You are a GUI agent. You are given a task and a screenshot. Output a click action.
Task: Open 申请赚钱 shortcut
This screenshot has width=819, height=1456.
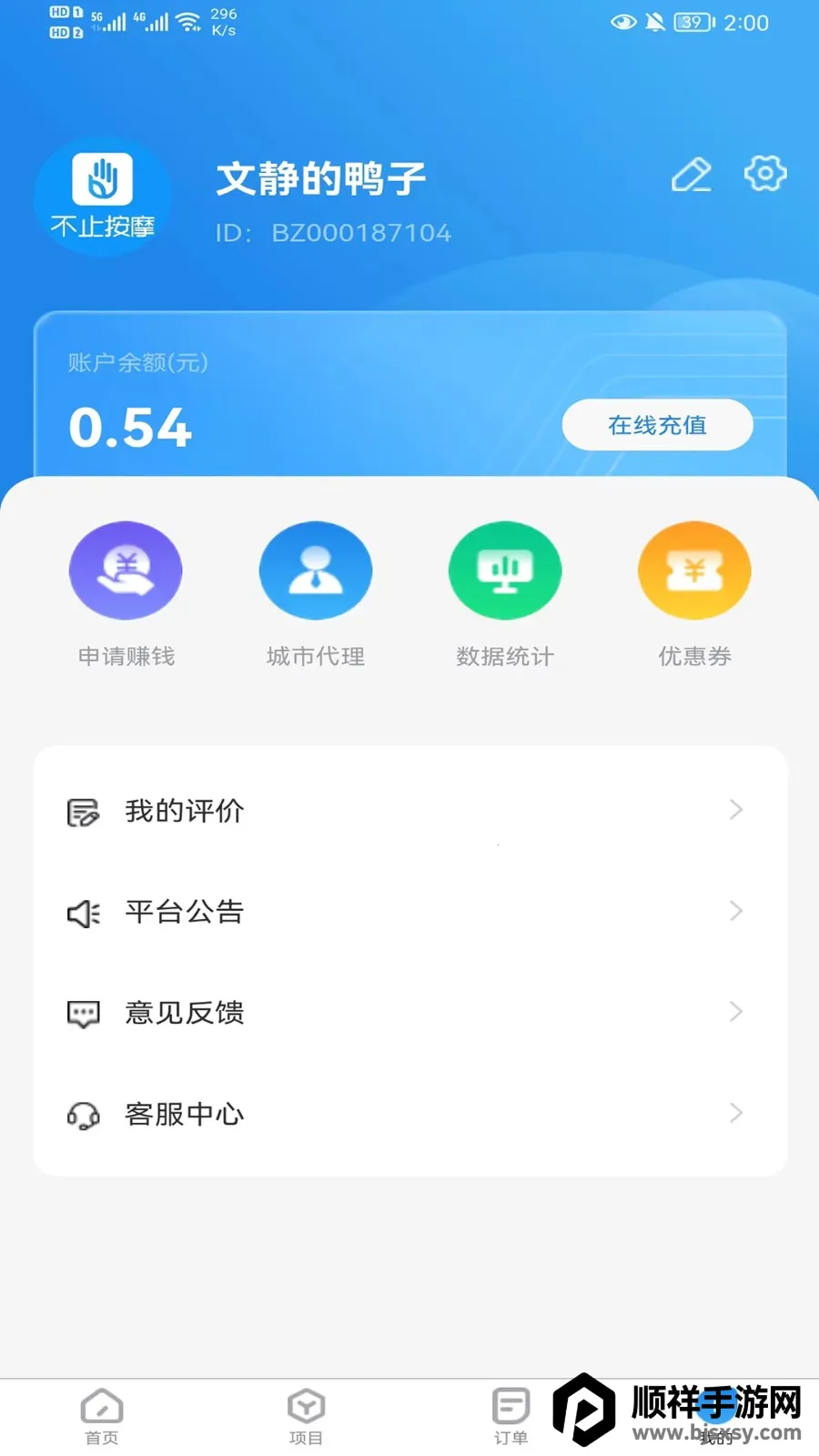point(126,571)
